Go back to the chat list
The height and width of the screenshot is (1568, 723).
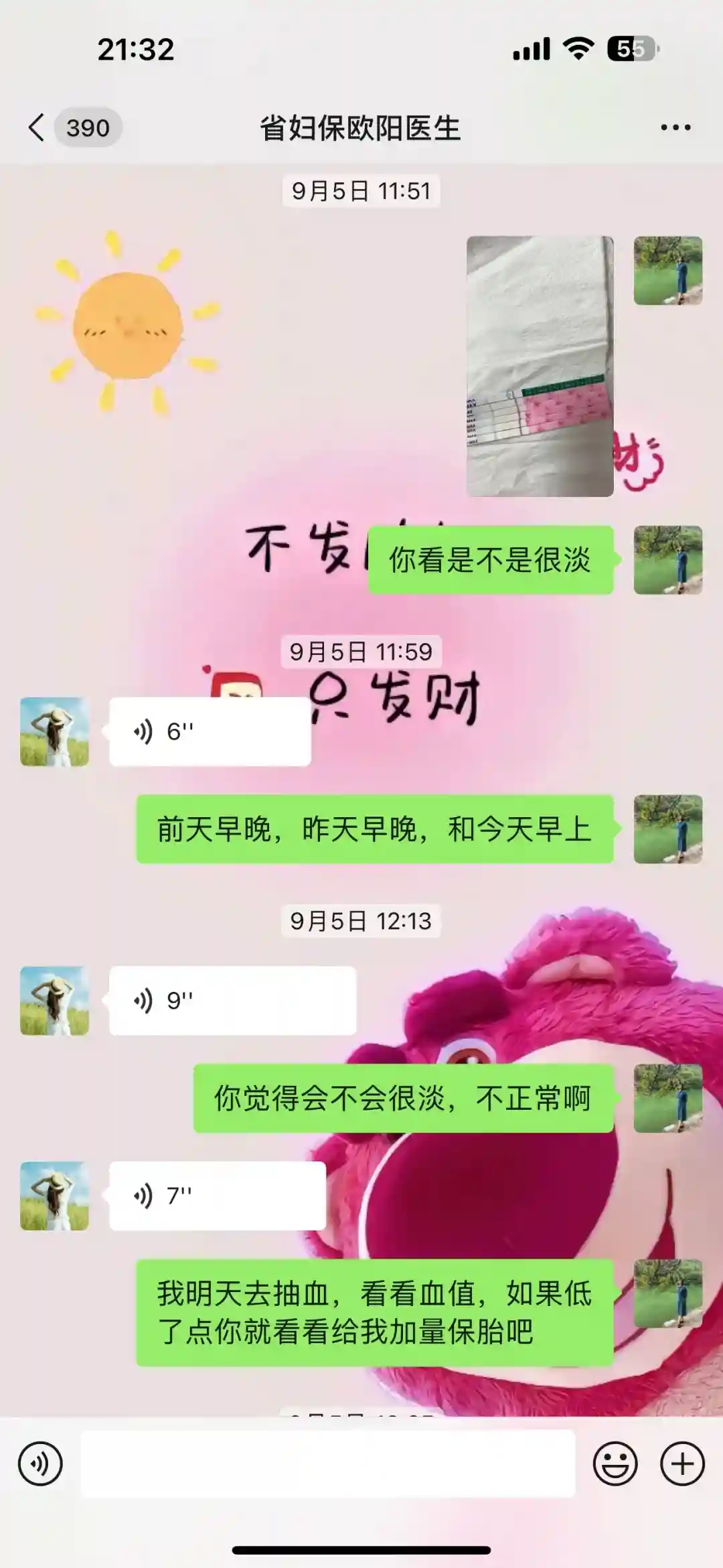37,127
